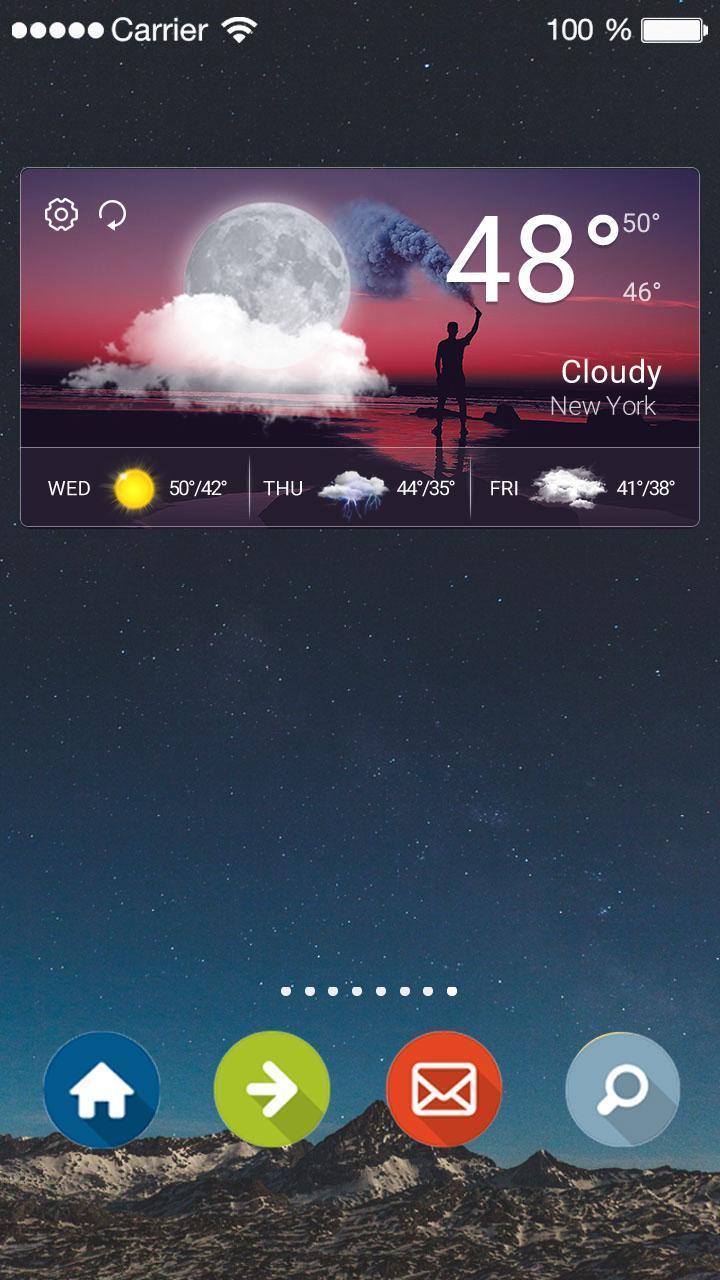Select the sunny icon for Wednesday's forecast
This screenshot has height=1280, width=720.
pos(131,488)
